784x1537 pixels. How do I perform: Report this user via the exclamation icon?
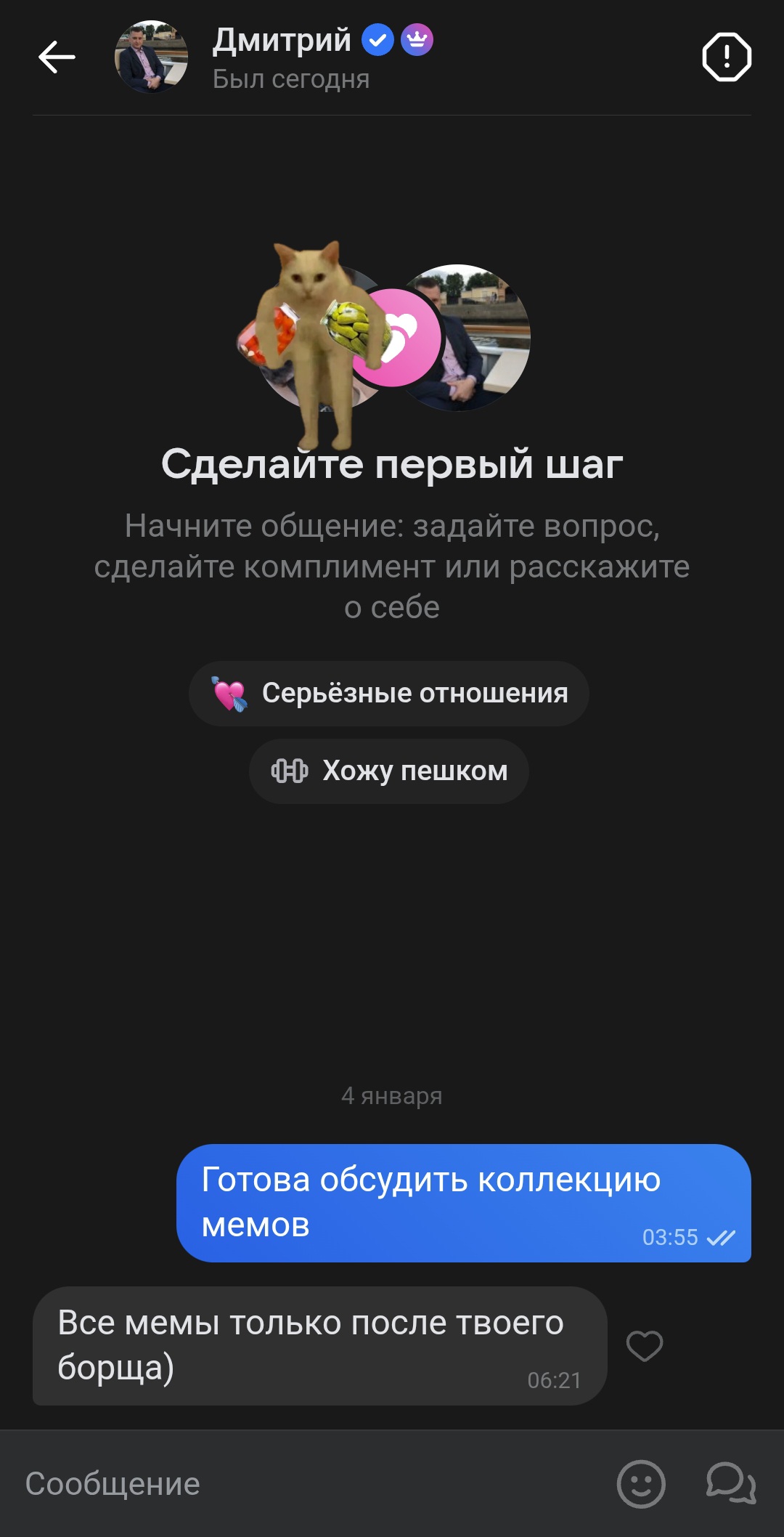(726, 57)
